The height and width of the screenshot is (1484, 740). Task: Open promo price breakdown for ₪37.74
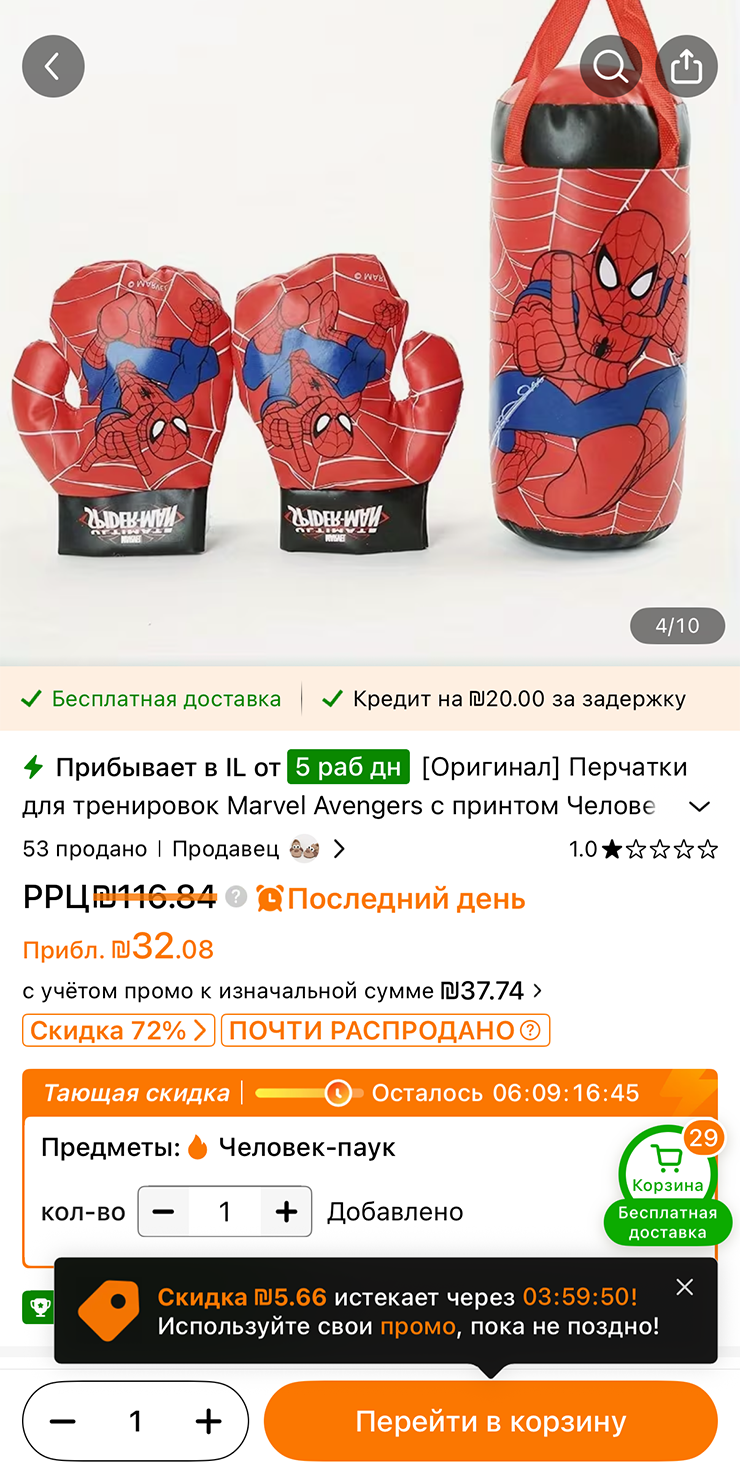pyautogui.click(x=490, y=991)
